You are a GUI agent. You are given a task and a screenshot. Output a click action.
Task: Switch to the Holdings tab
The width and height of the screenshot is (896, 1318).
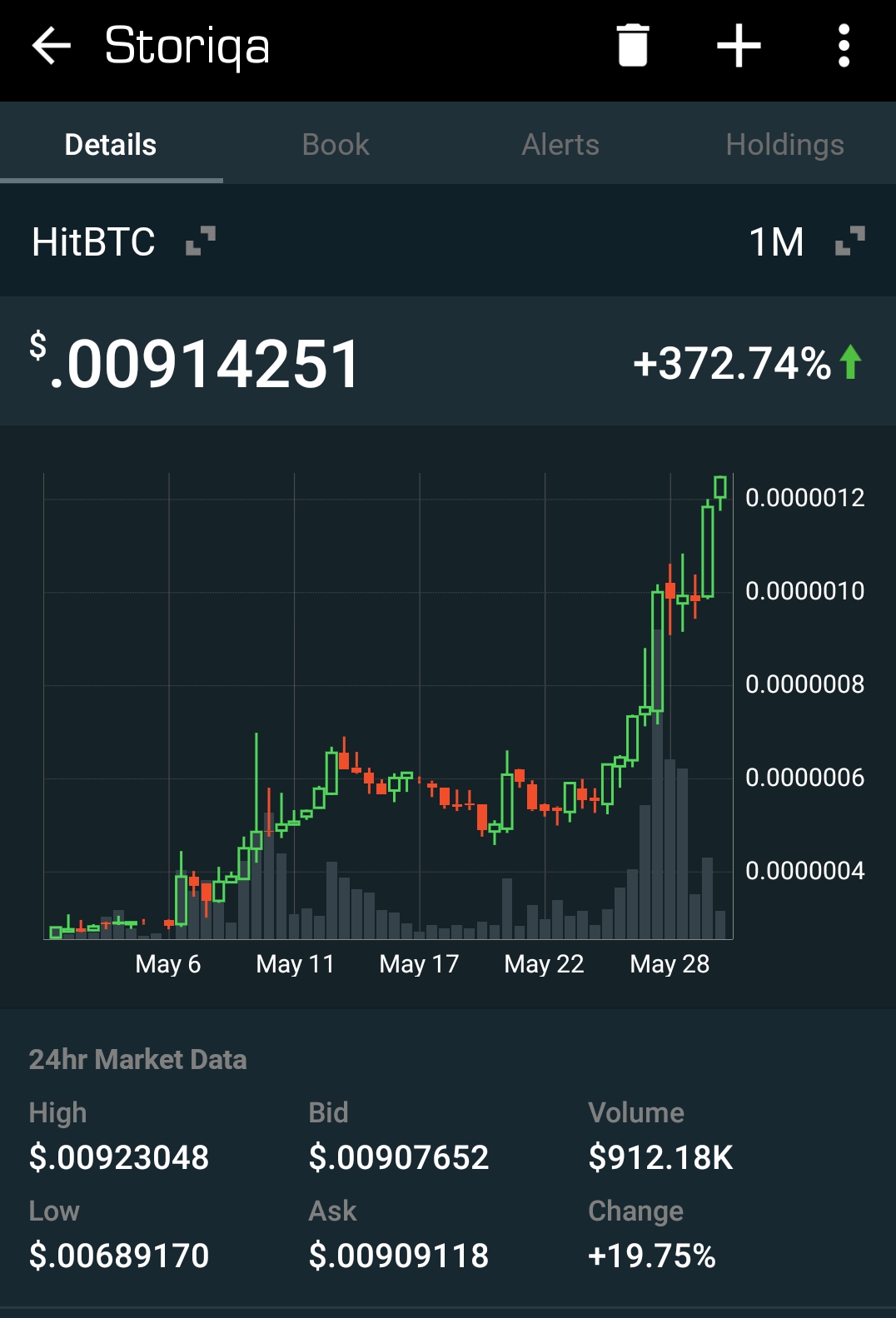coord(784,145)
